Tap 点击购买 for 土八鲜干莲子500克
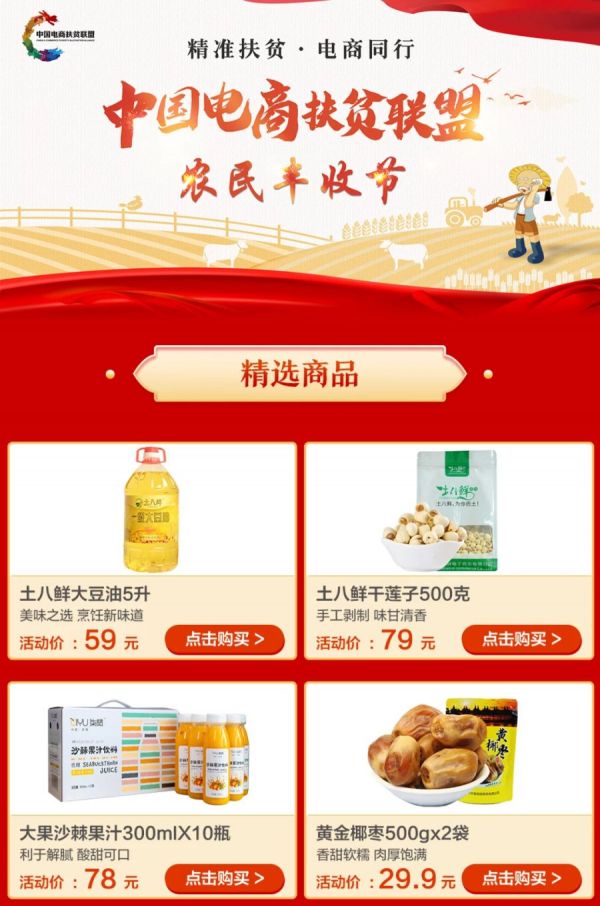The height and width of the screenshot is (906, 600). point(521,639)
